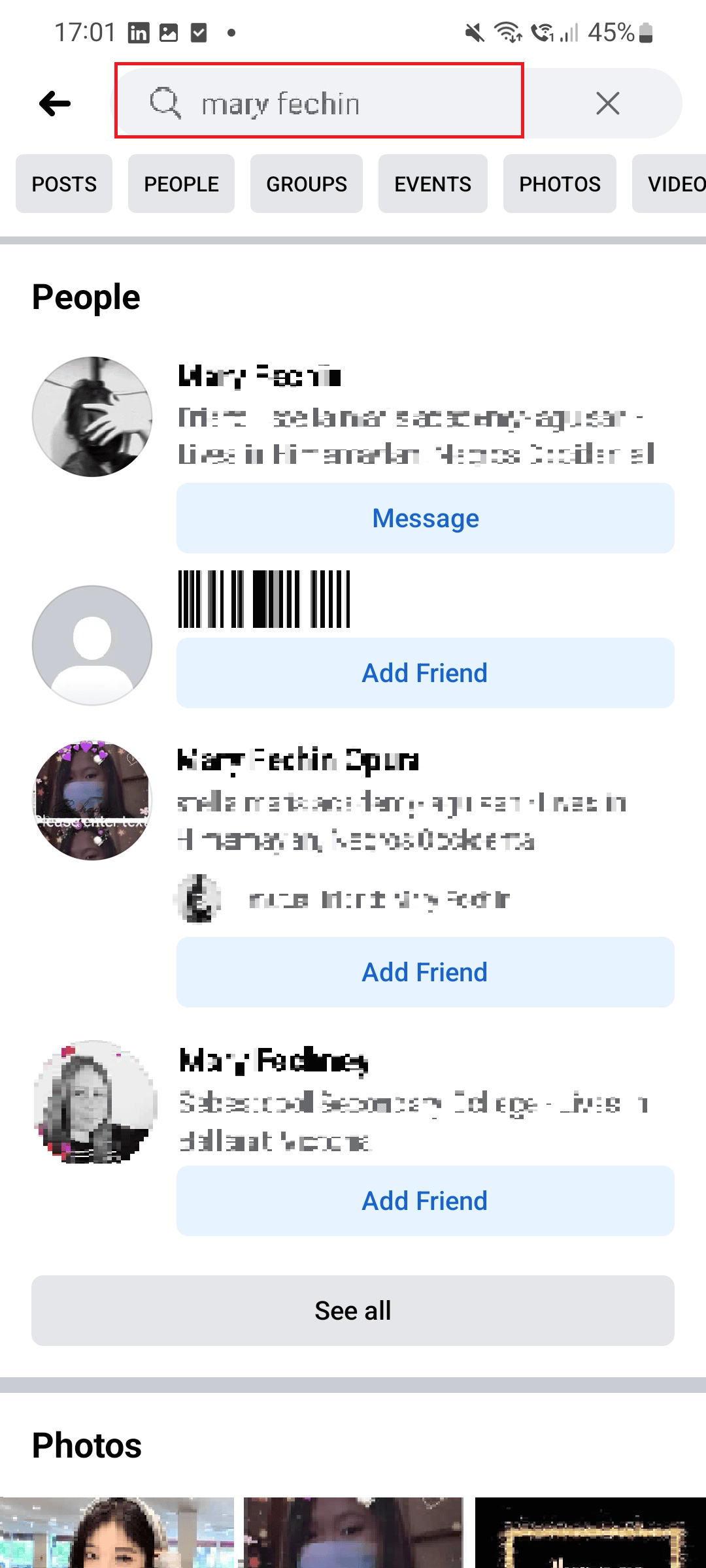The image size is (706, 1568).
Task: Clear the search text with X
Action: (x=607, y=103)
